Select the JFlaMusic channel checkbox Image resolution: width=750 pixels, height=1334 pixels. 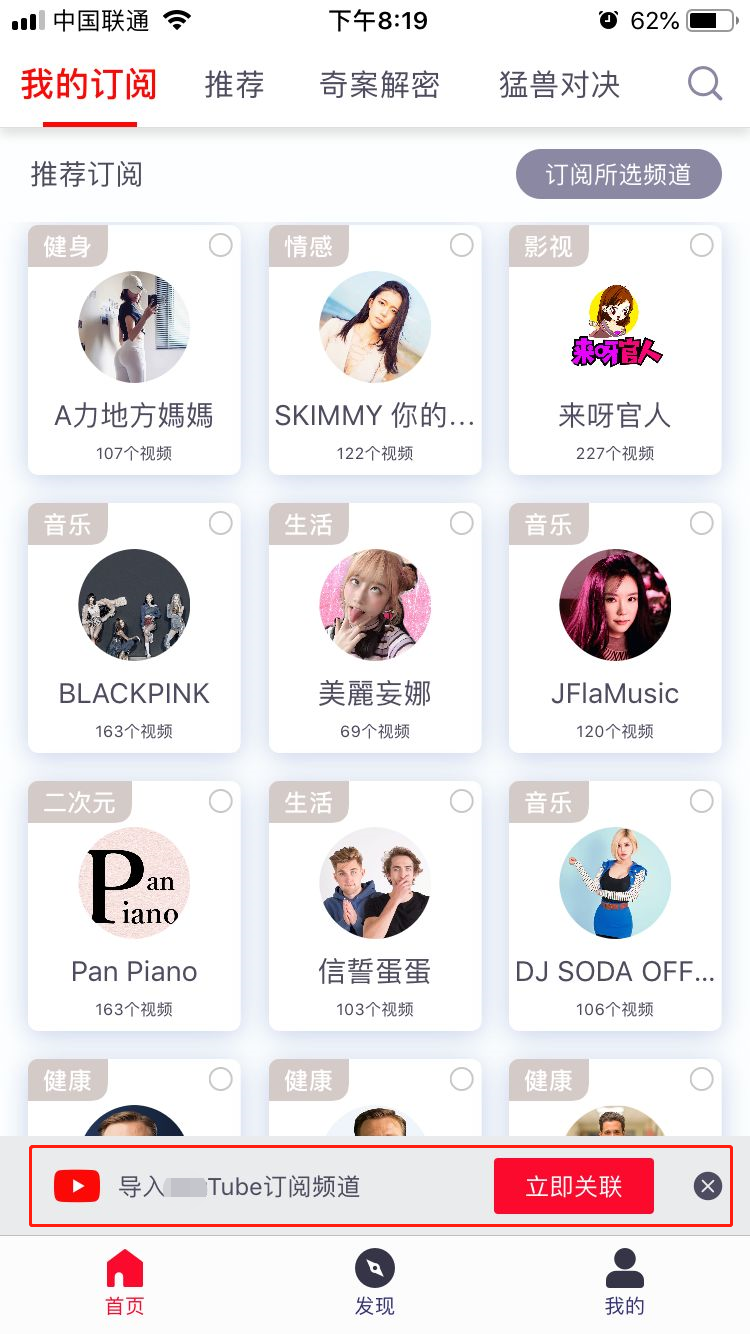(702, 523)
